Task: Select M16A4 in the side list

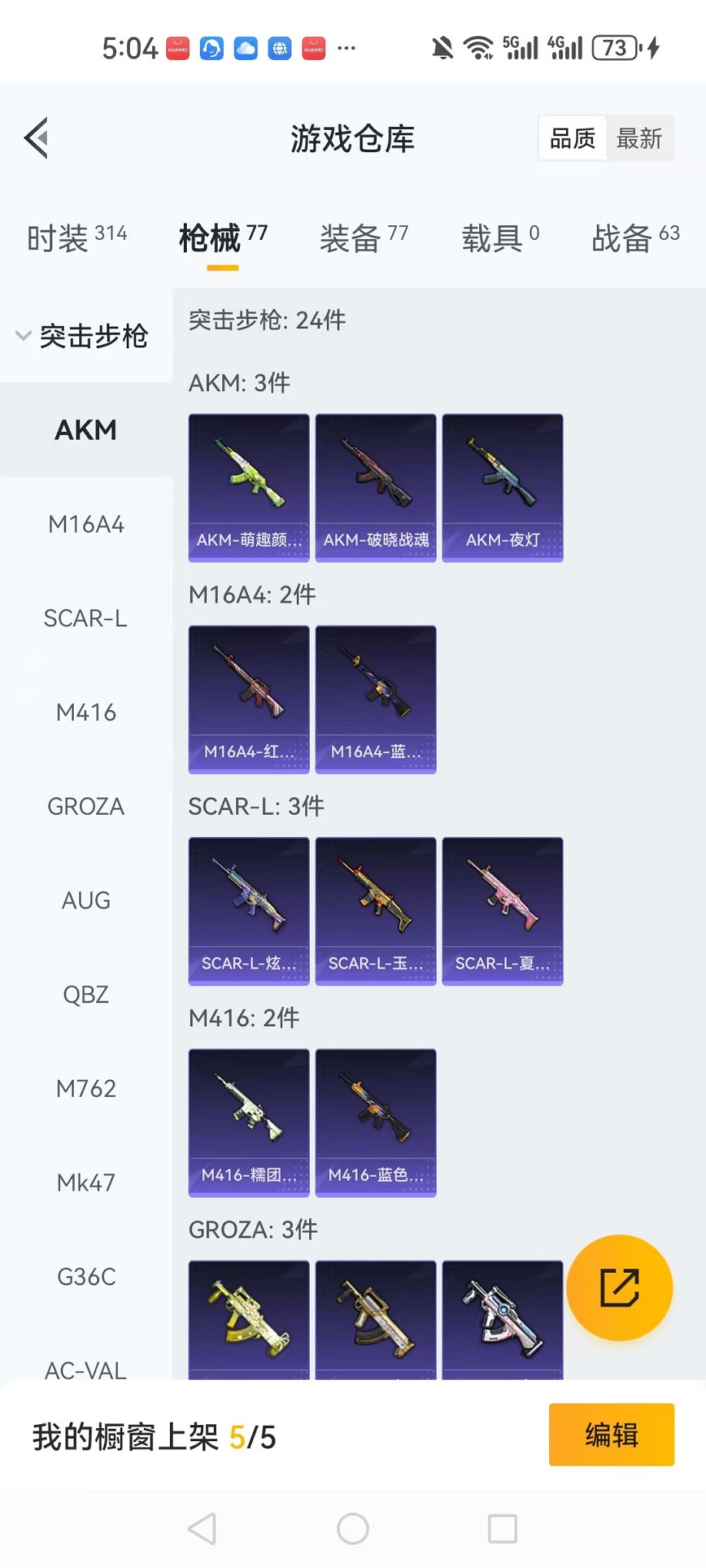Action: [x=86, y=525]
